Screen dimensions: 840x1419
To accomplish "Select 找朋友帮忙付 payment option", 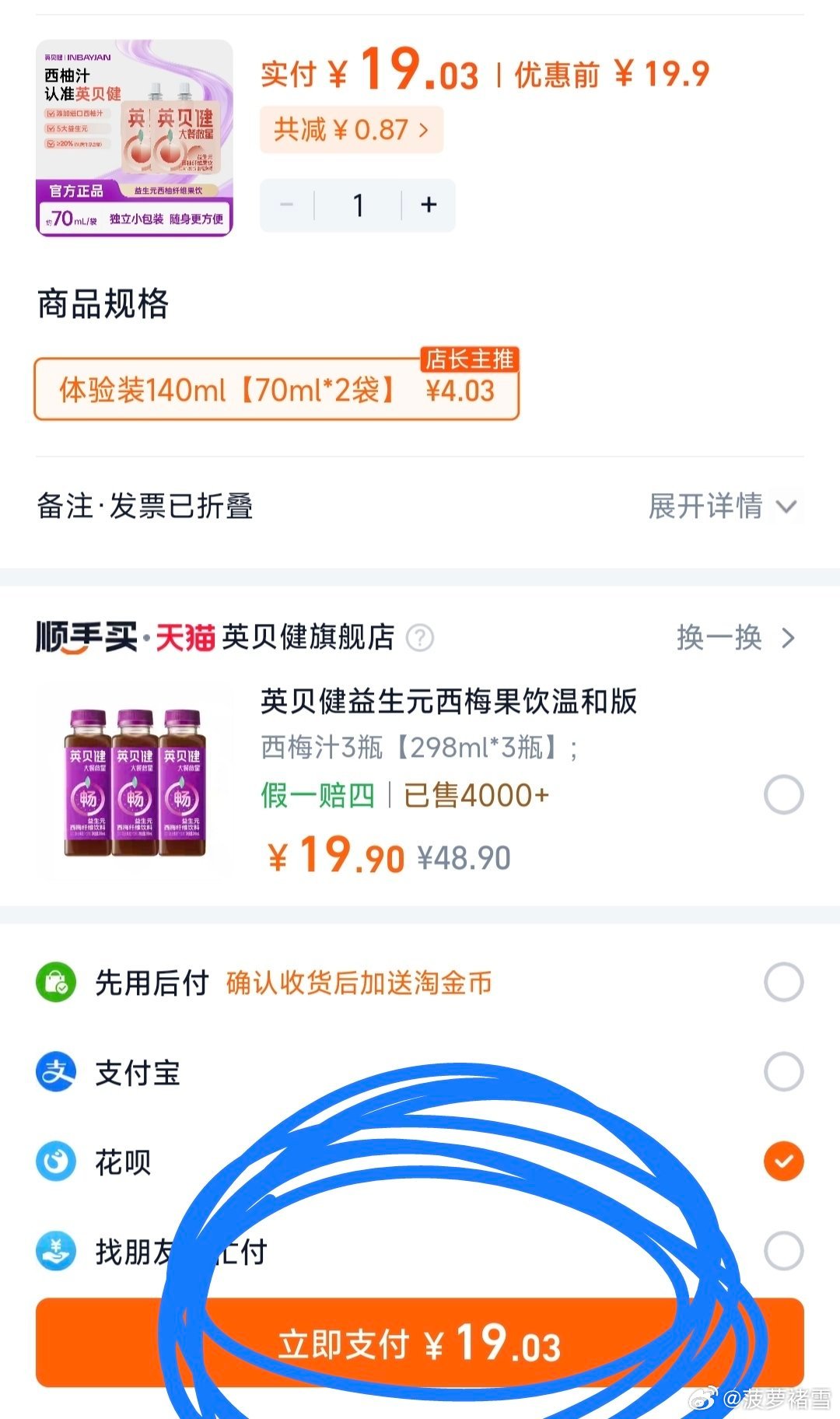I will coord(783,1251).
